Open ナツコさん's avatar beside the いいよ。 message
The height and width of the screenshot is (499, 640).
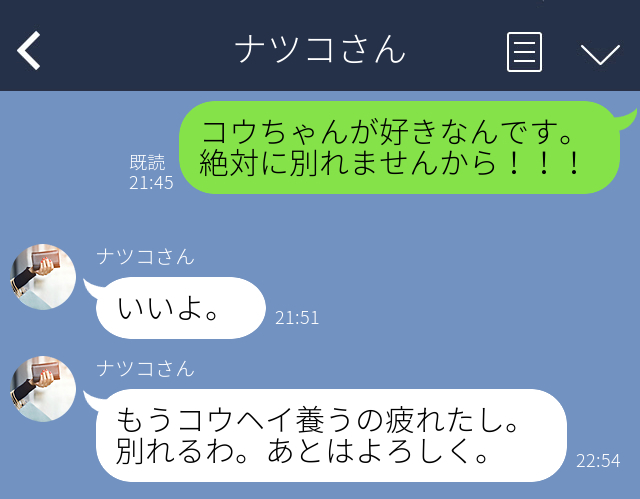point(43,277)
